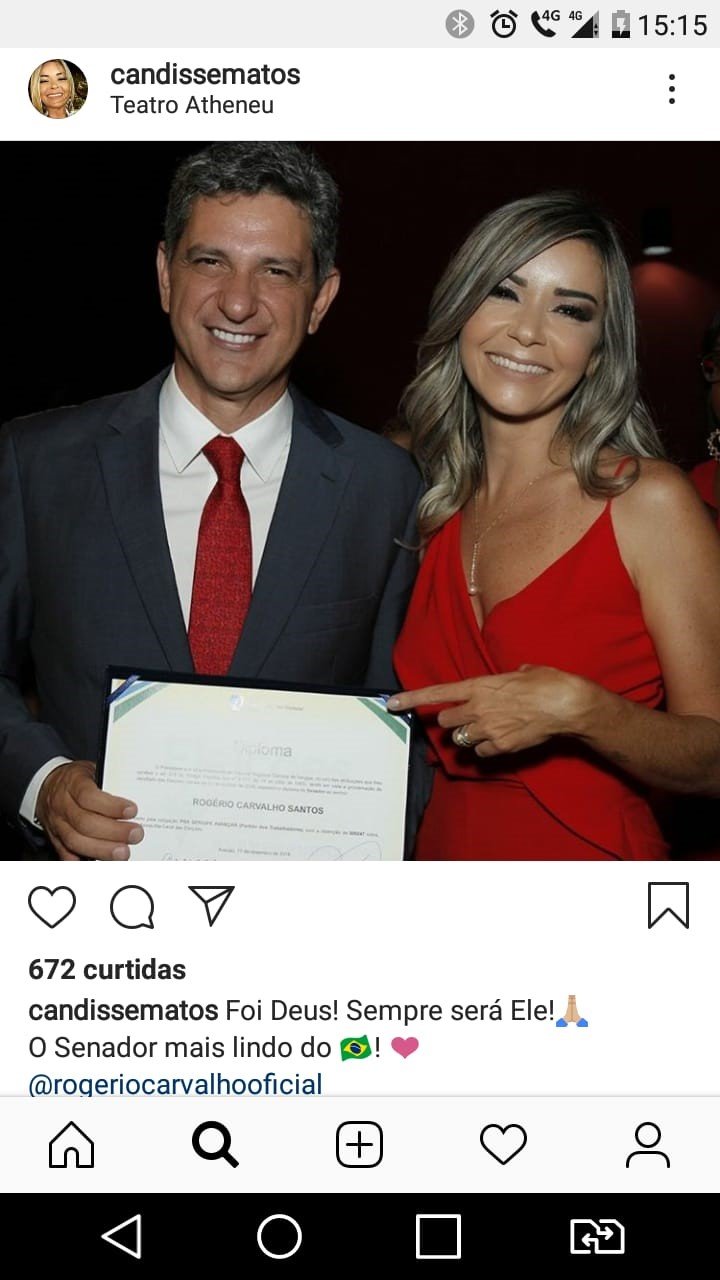Switch to the Profile tab
This screenshot has width=720, height=1280.
[x=647, y=1145]
